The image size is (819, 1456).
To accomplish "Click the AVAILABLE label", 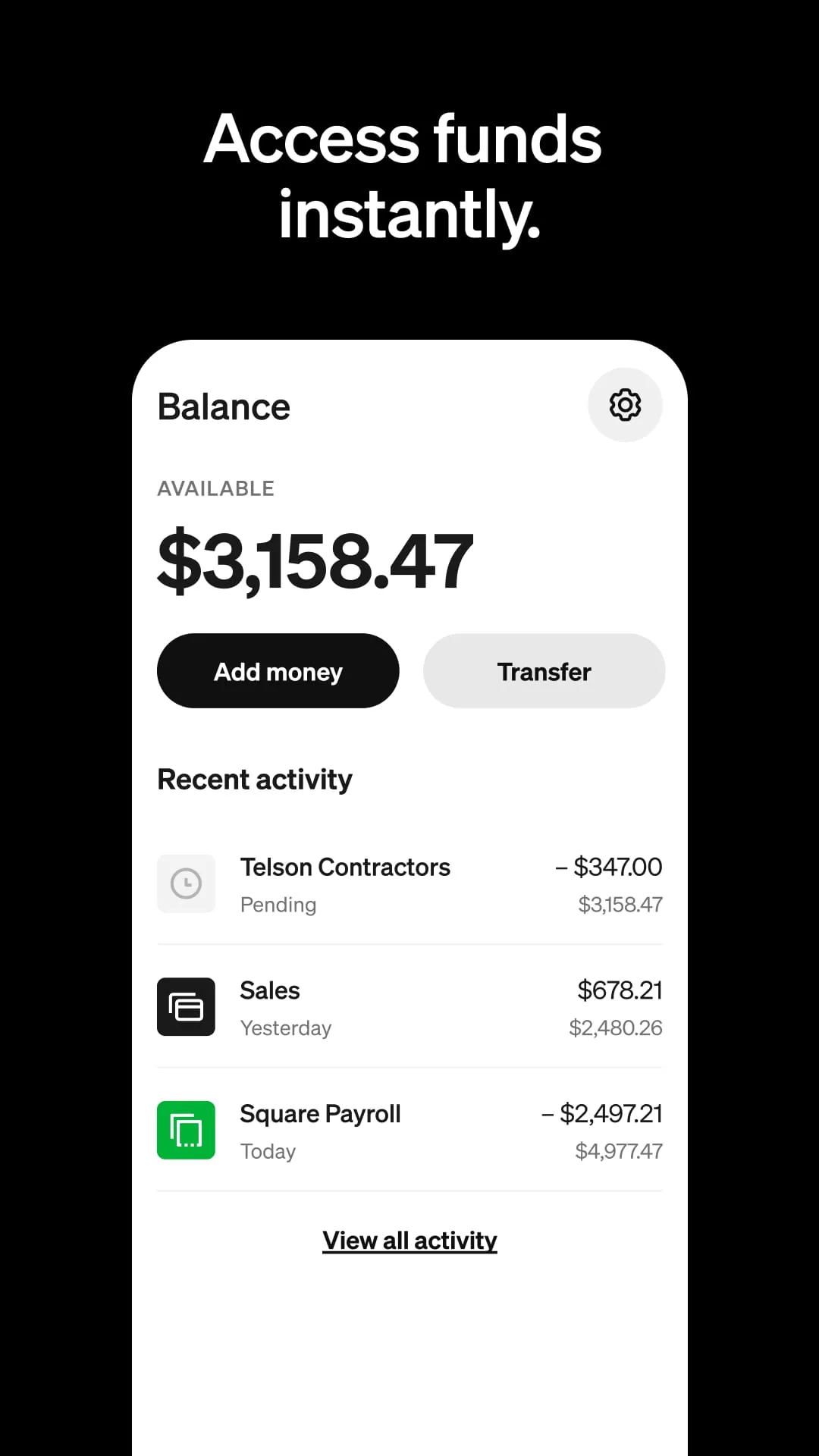I will (215, 488).
